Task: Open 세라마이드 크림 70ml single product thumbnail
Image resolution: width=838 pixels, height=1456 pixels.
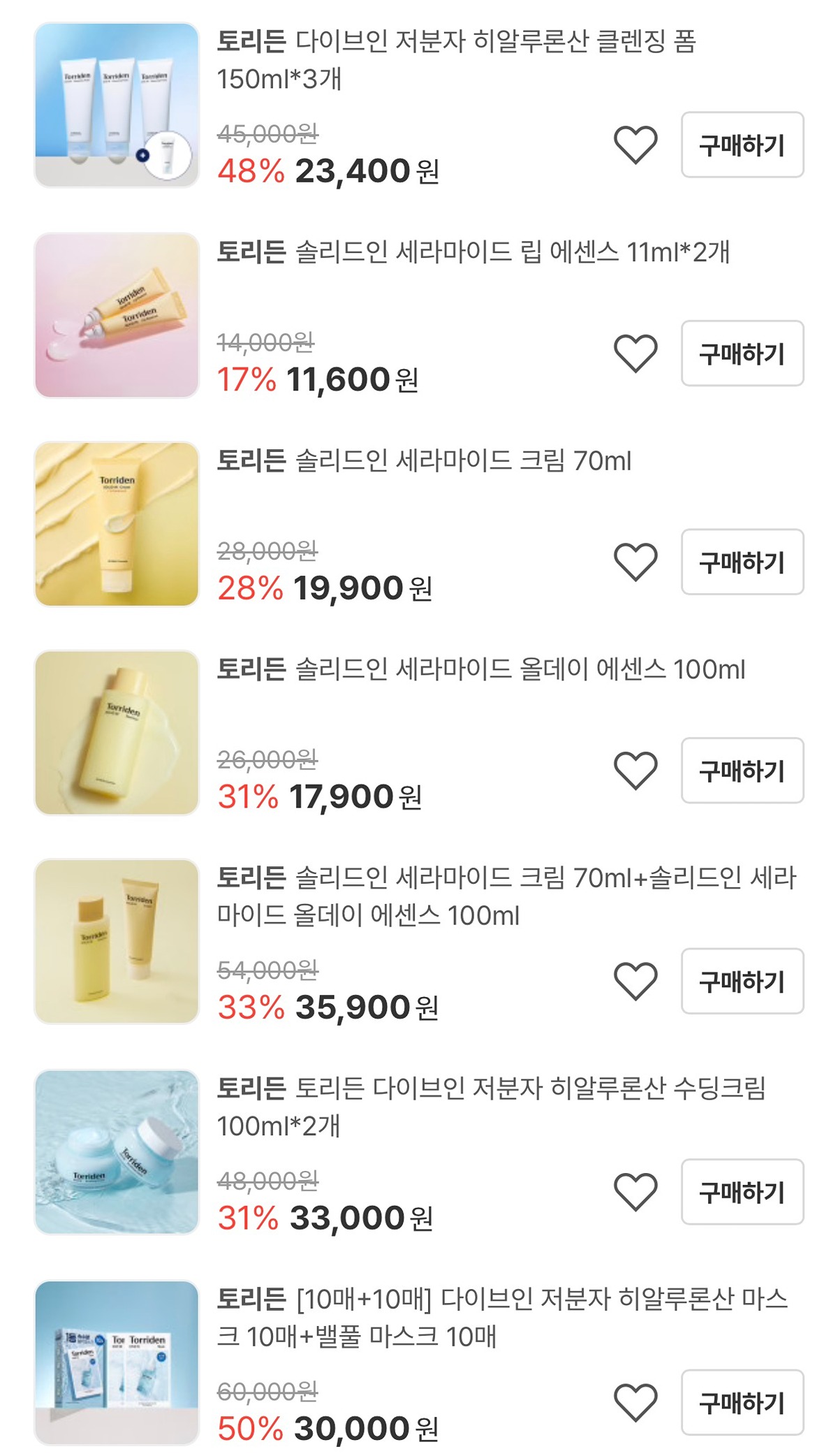Action: click(x=117, y=524)
